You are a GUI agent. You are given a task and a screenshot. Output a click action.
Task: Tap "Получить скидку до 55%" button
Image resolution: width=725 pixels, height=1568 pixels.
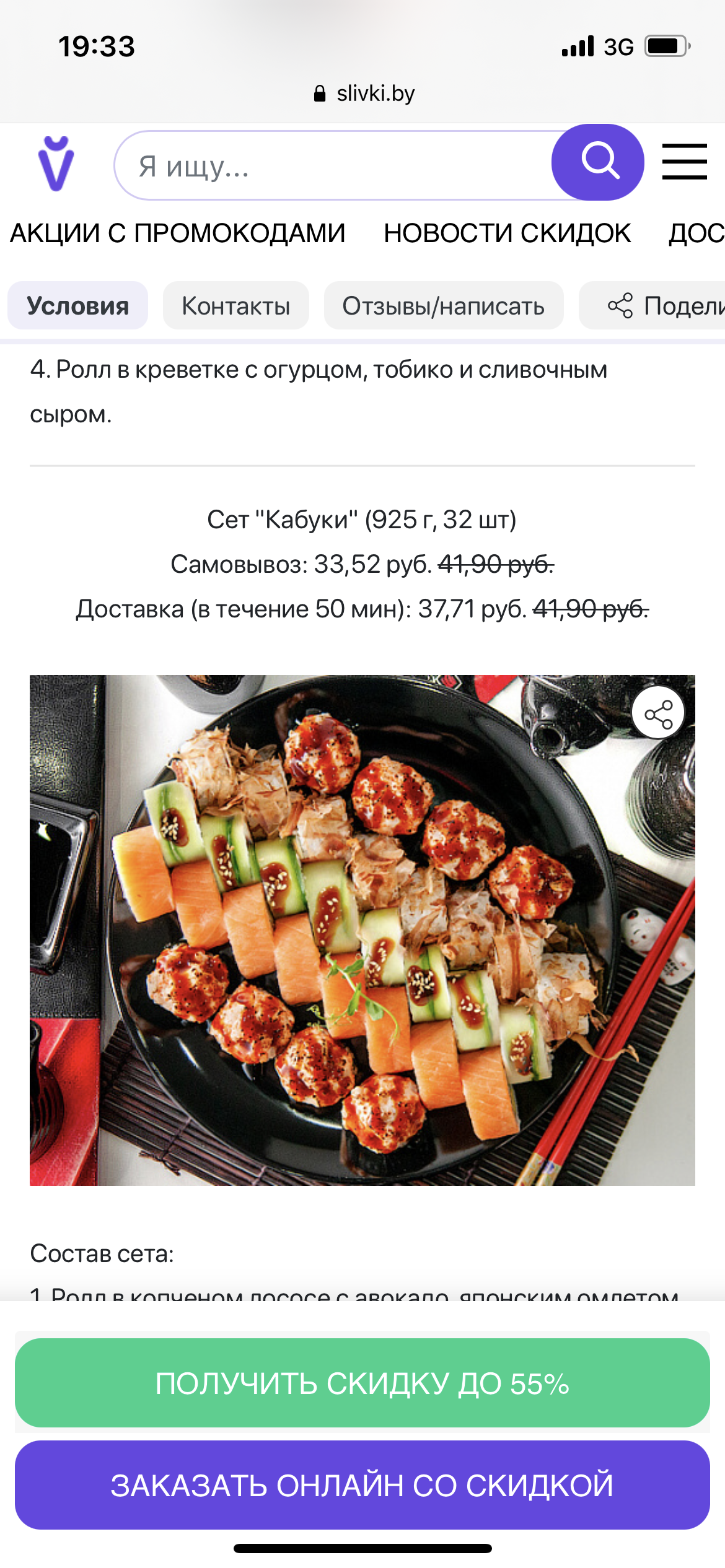coord(362,1383)
